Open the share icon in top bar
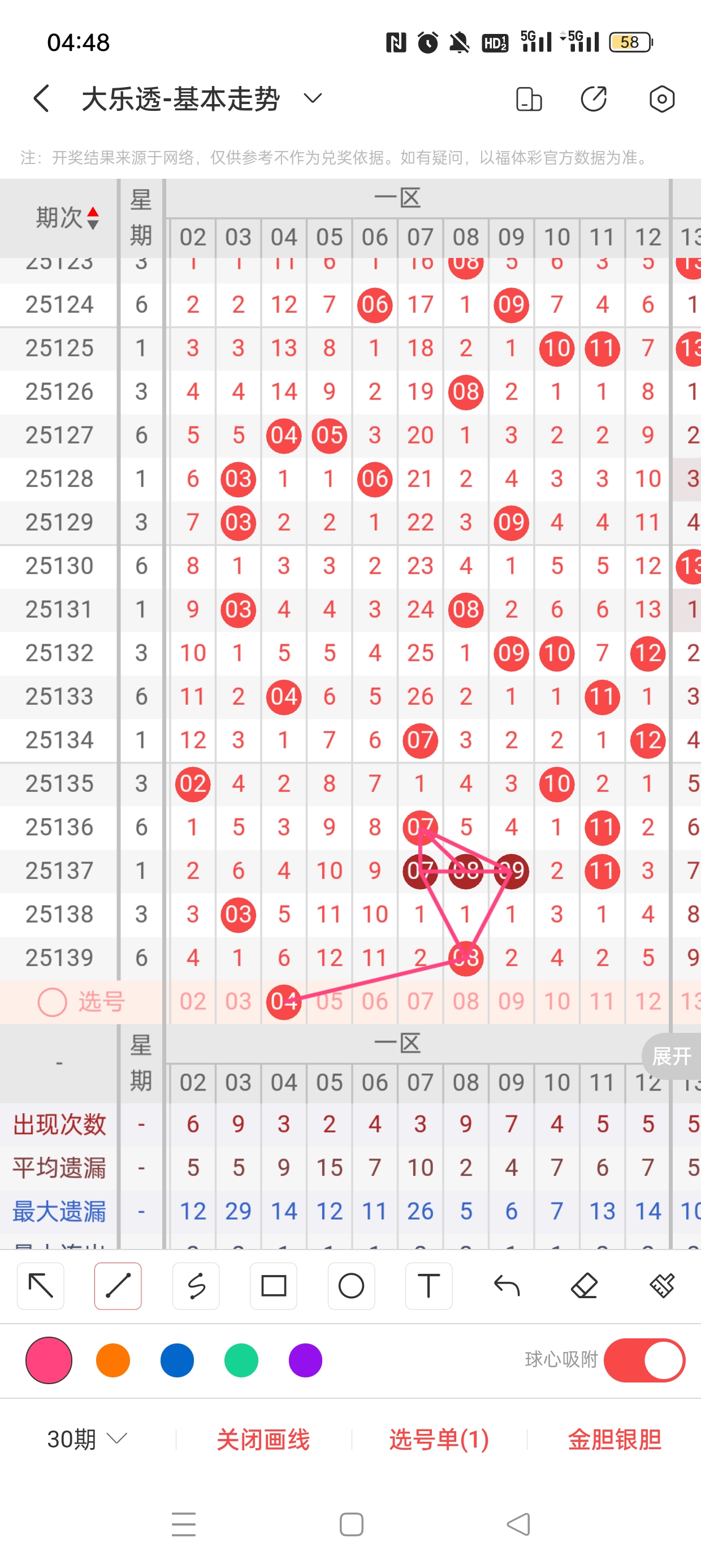Image resolution: width=701 pixels, height=1568 pixels. pyautogui.click(x=593, y=98)
